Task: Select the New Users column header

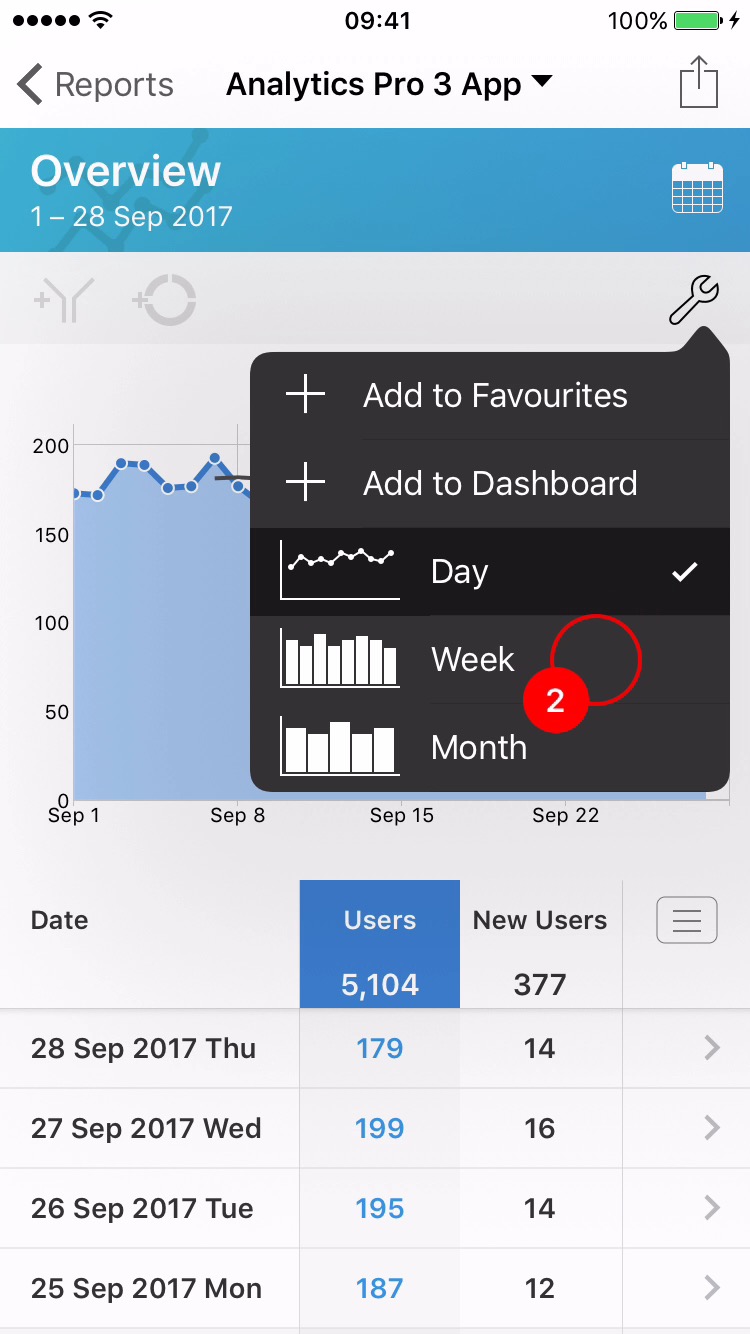Action: [540, 921]
